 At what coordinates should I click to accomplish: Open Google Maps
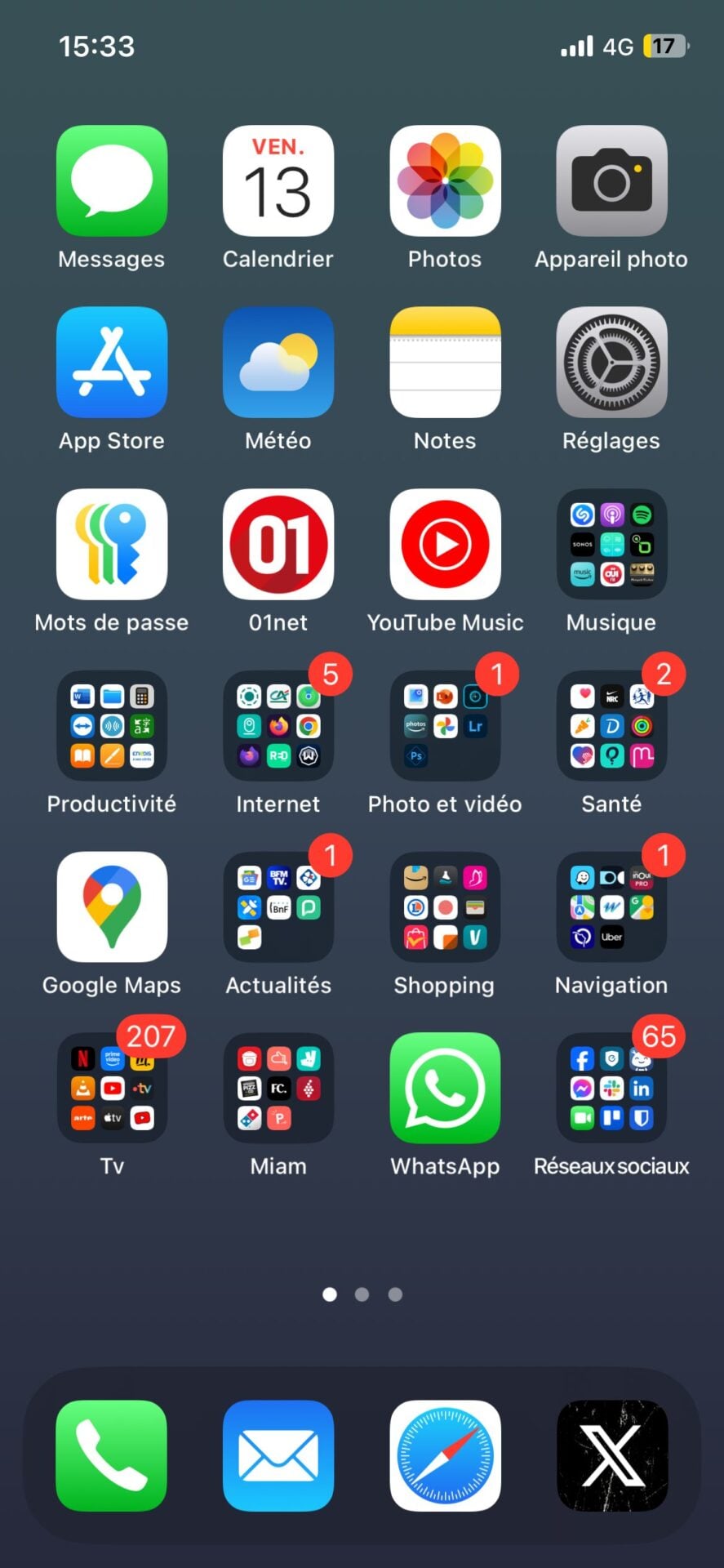click(x=112, y=906)
